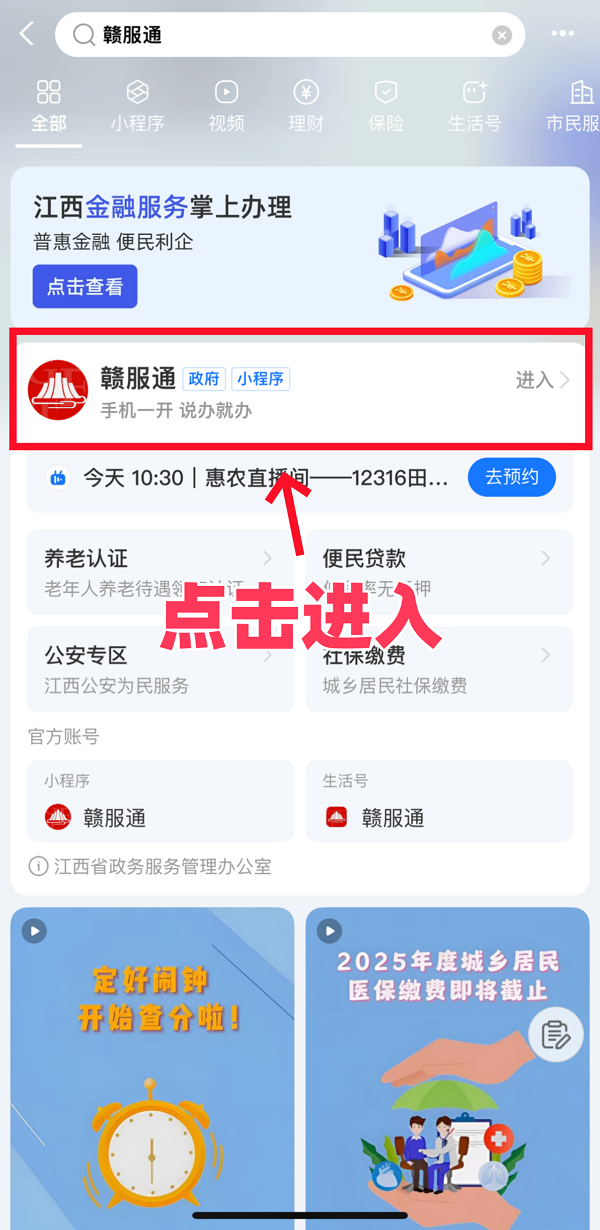Tap the 赣服通 search input field
This screenshot has width=600, height=1230.
pos(290,35)
